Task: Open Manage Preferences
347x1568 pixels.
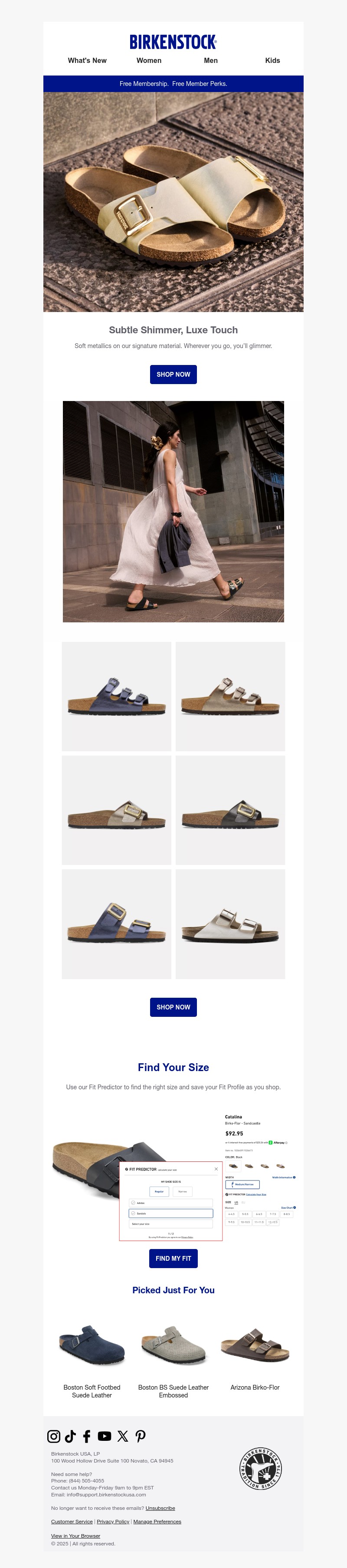Action: click(x=157, y=1522)
